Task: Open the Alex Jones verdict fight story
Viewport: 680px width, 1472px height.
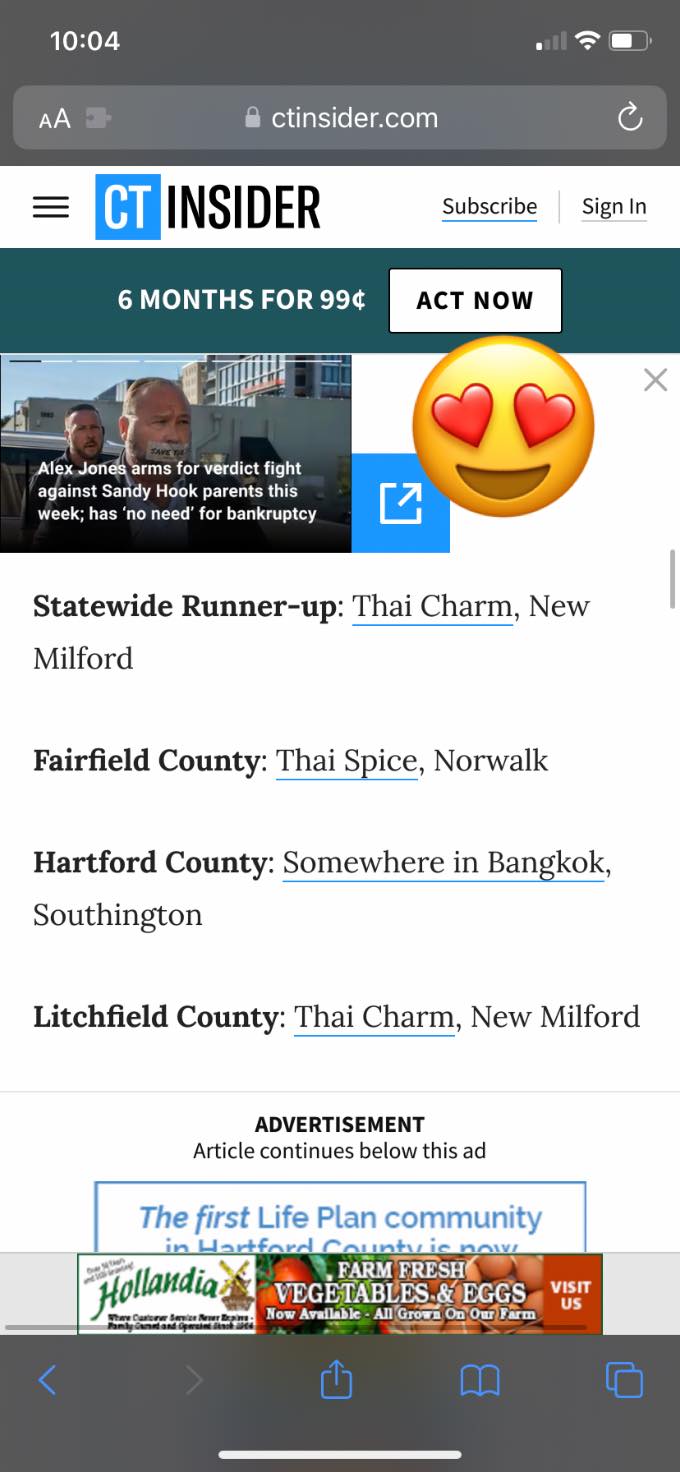Action: tap(176, 491)
